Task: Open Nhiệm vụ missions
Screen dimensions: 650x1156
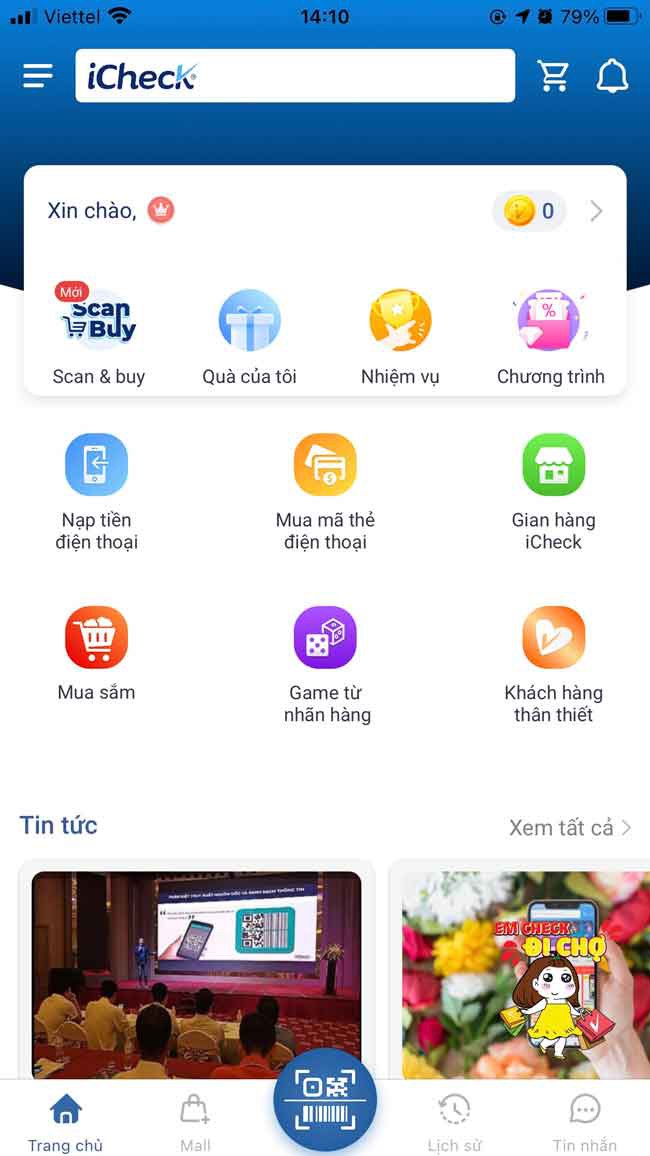Action: pyautogui.click(x=400, y=336)
